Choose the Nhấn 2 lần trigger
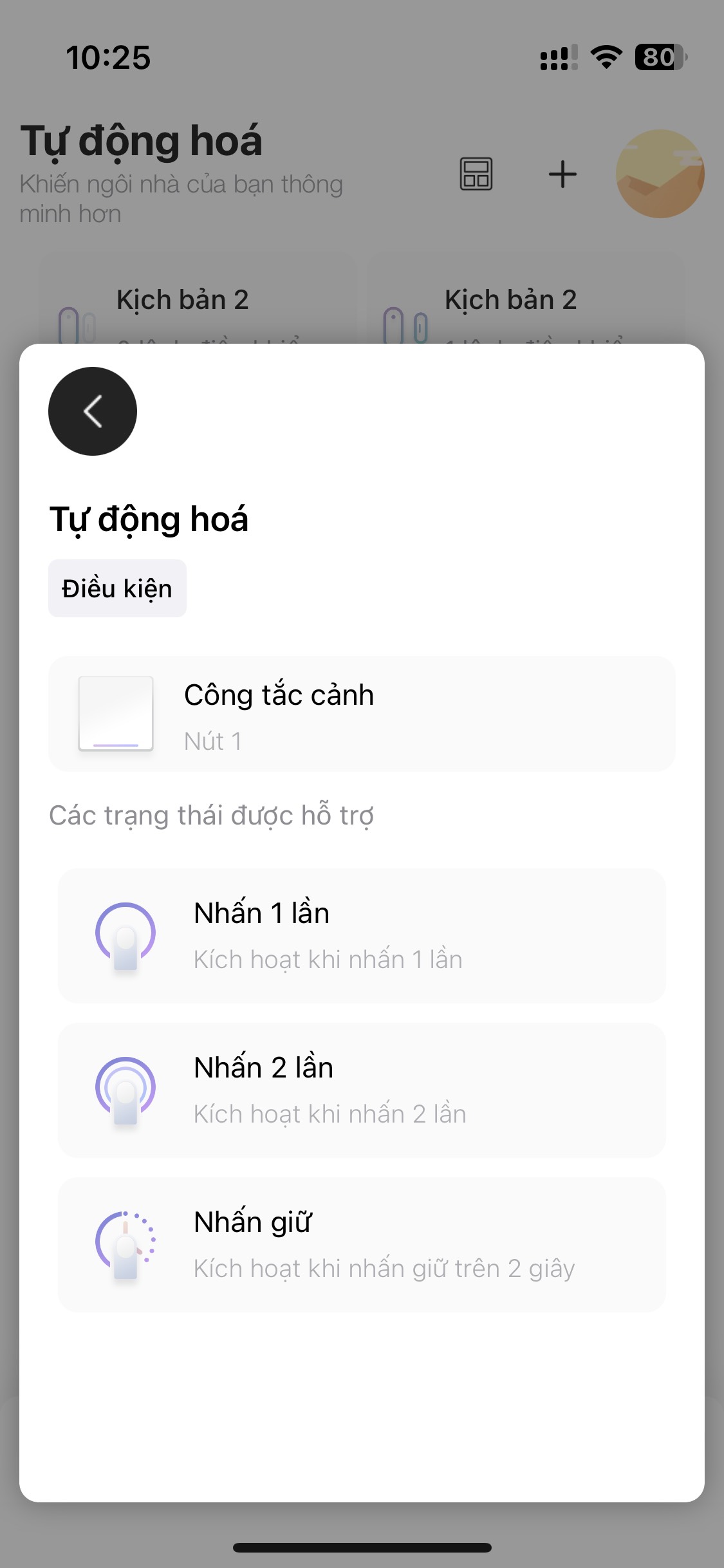Screen dimensions: 724x1568 (362, 1090)
